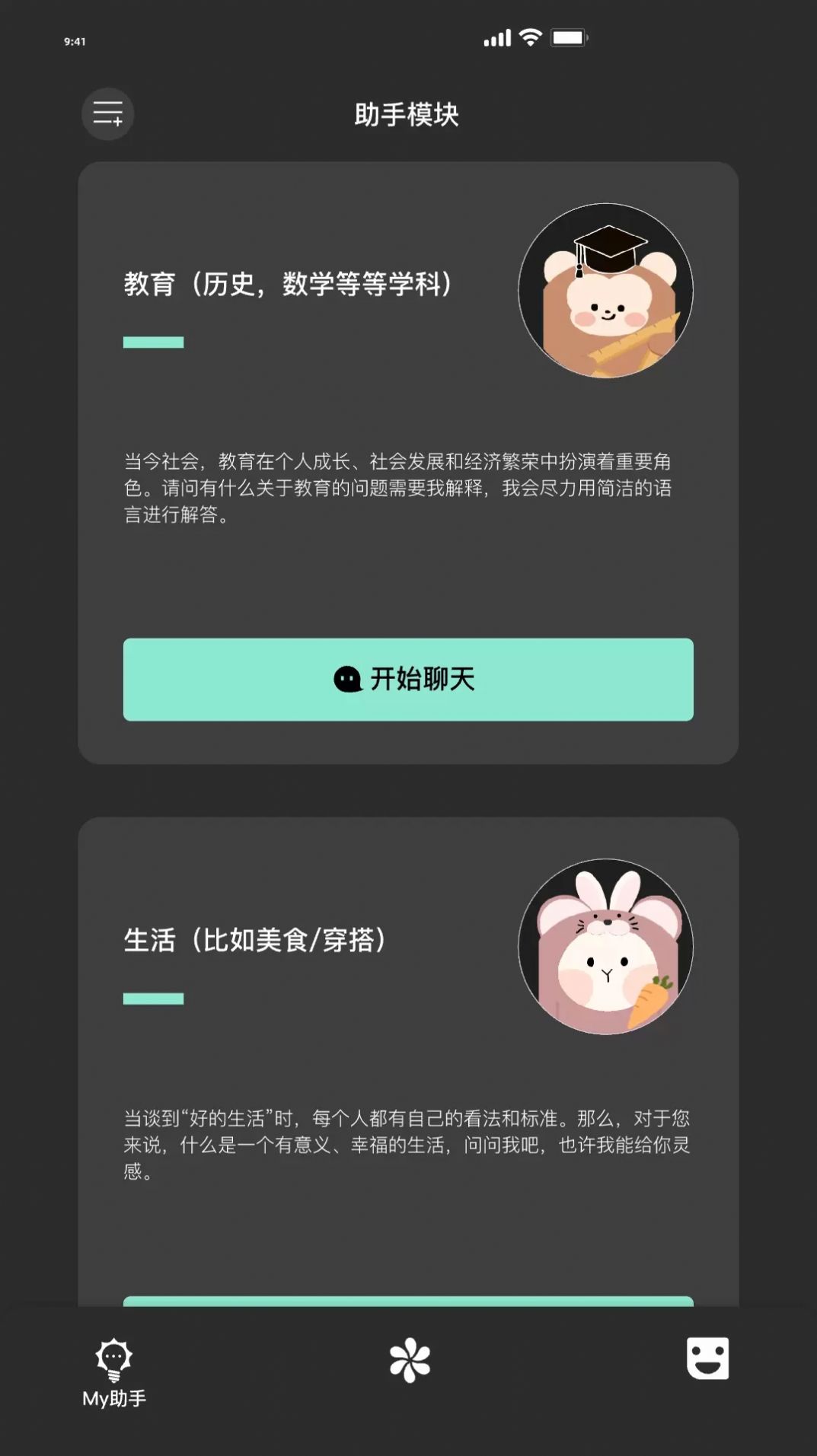Viewport: 817px width, 1456px height.
Task: Switch to the My助手 tab
Action: click(x=114, y=1373)
